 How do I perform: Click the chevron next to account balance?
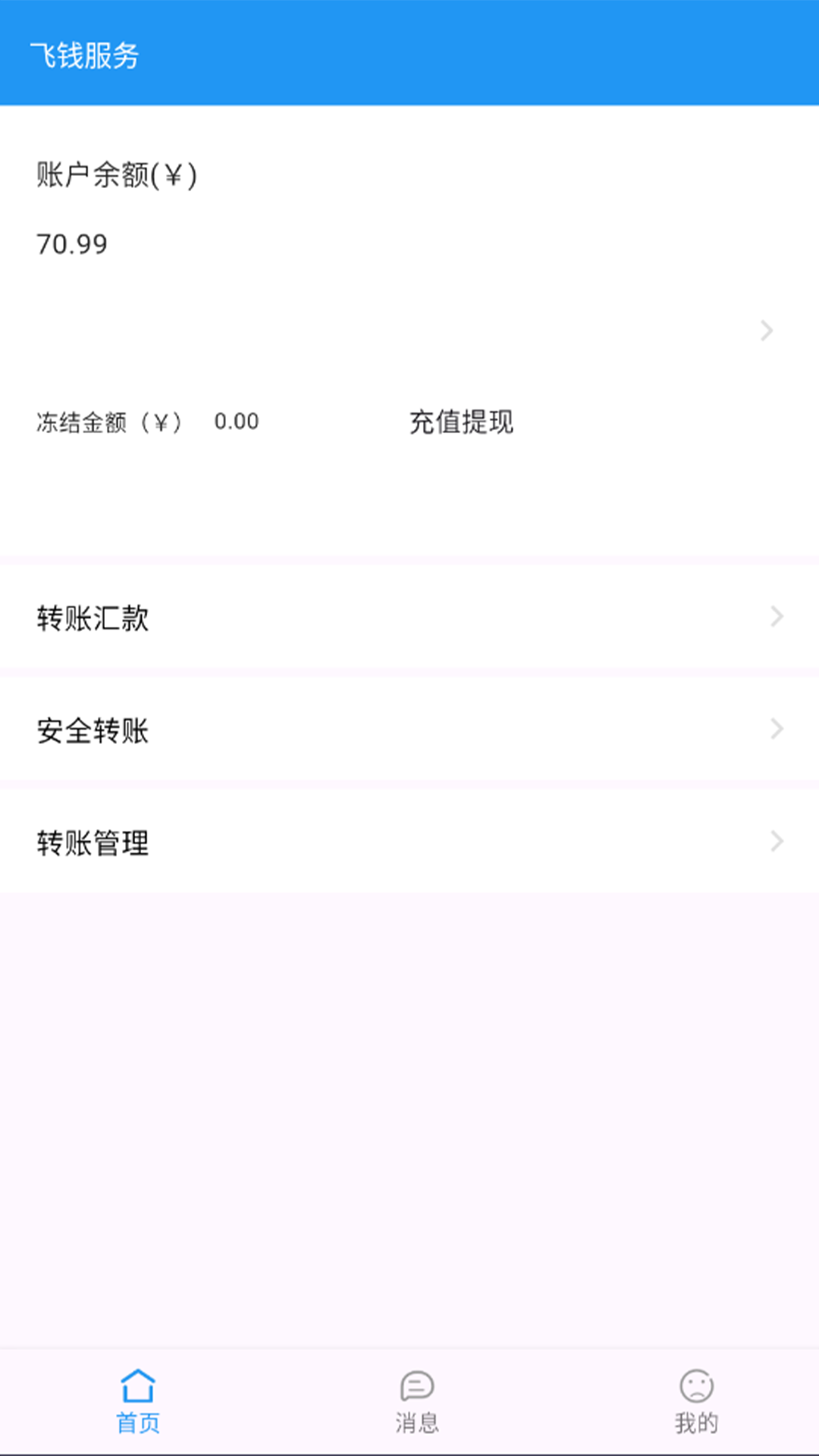[766, 330]
